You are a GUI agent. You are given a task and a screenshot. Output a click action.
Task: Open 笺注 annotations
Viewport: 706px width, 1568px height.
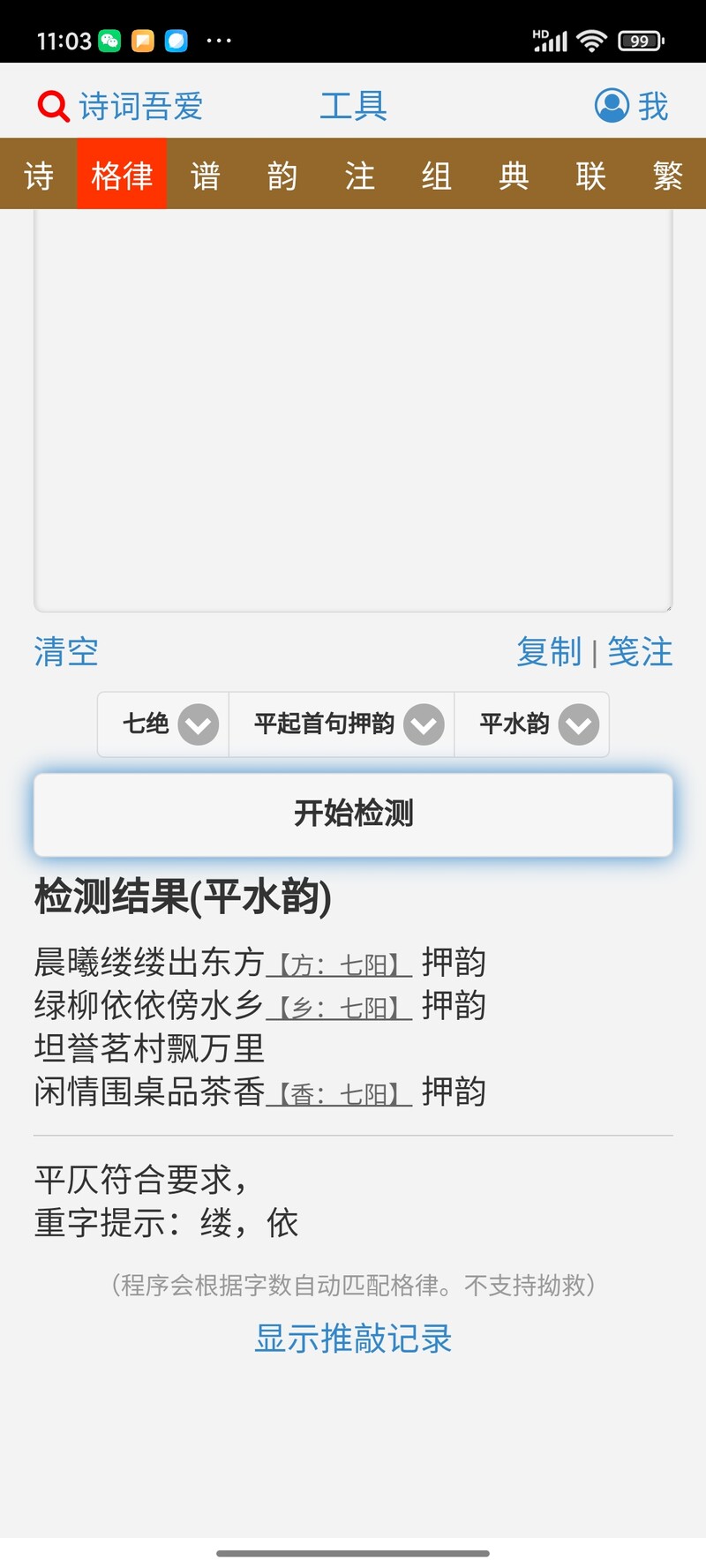tap(640, 652)
